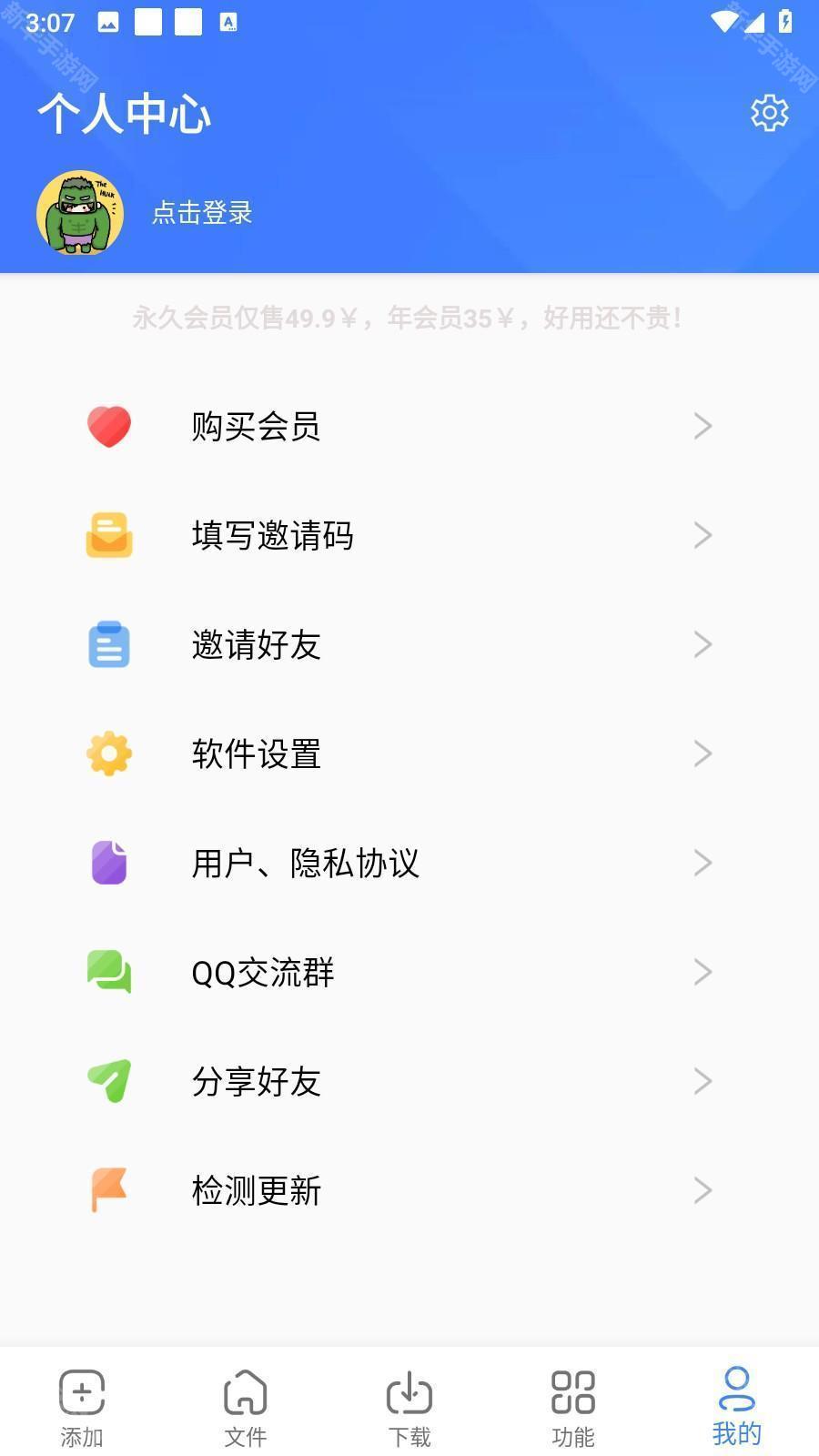The height and width of the screenshot is (1456, 819).
Task: Click the gear icon next to 软件设置
Action: coord(108,753)
